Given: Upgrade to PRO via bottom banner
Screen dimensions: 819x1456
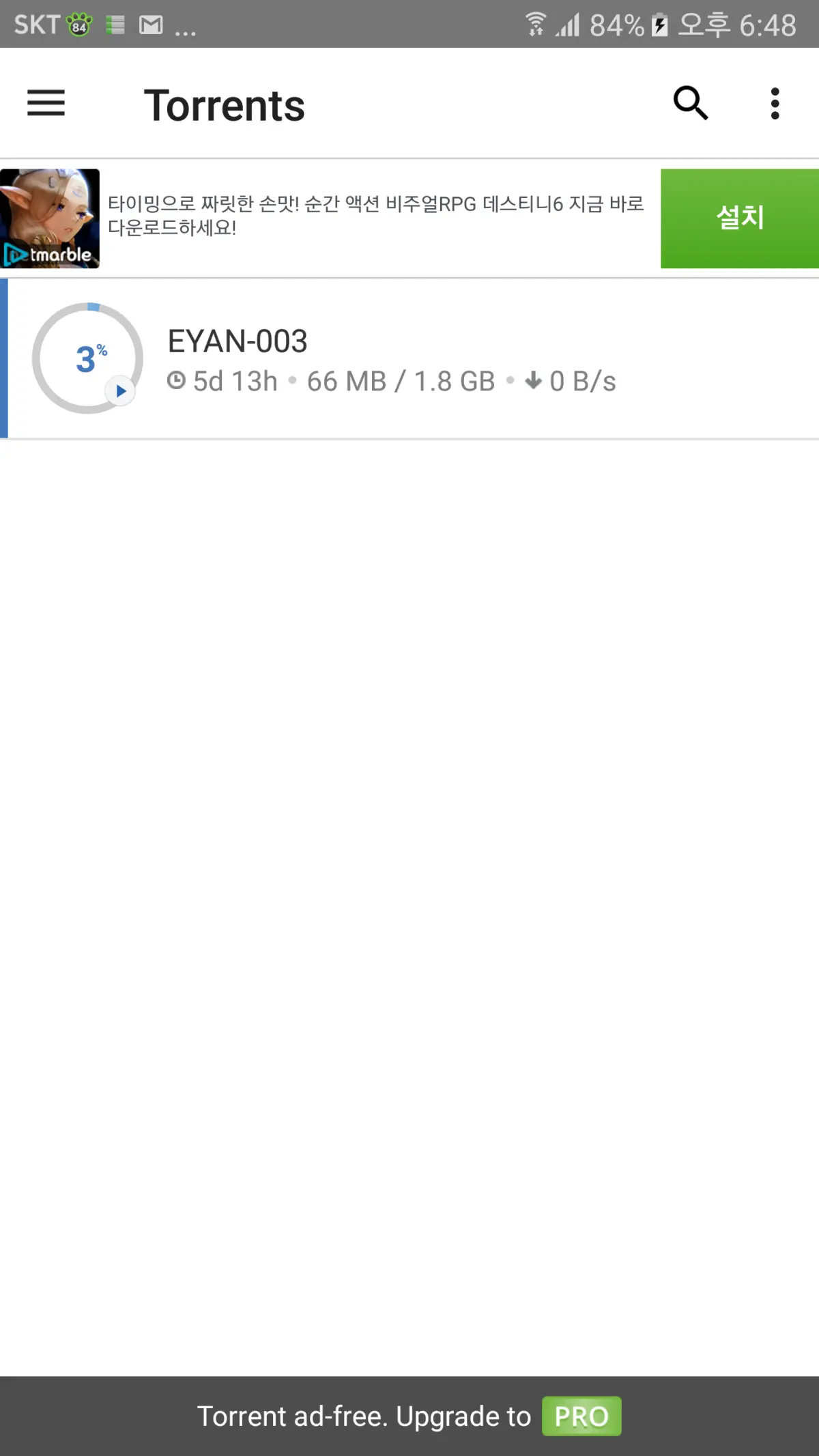Looking at the screenshot, I should (x=409, y=1416).
